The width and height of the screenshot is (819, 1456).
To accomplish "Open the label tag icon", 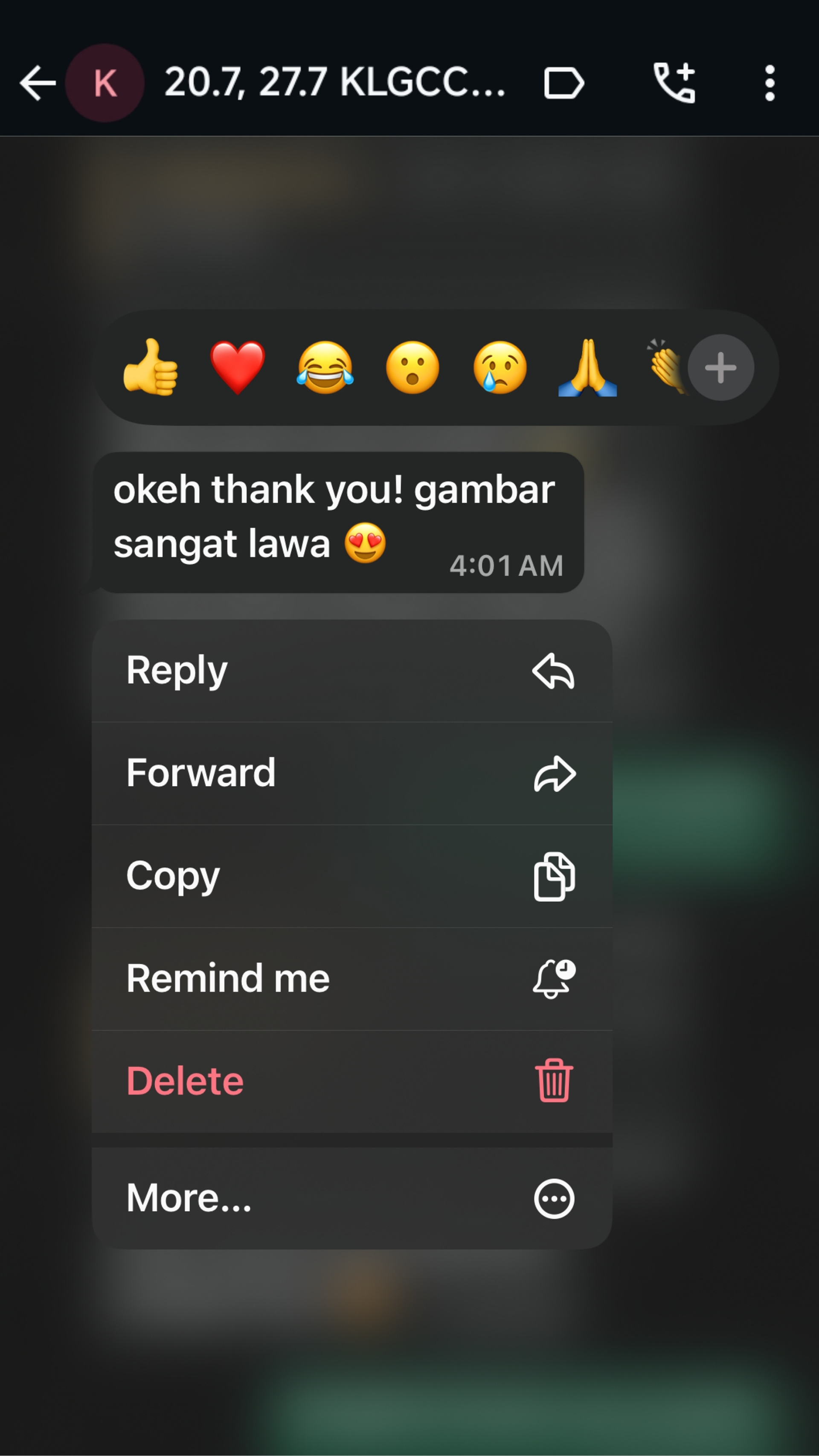I will coord(563,83).
